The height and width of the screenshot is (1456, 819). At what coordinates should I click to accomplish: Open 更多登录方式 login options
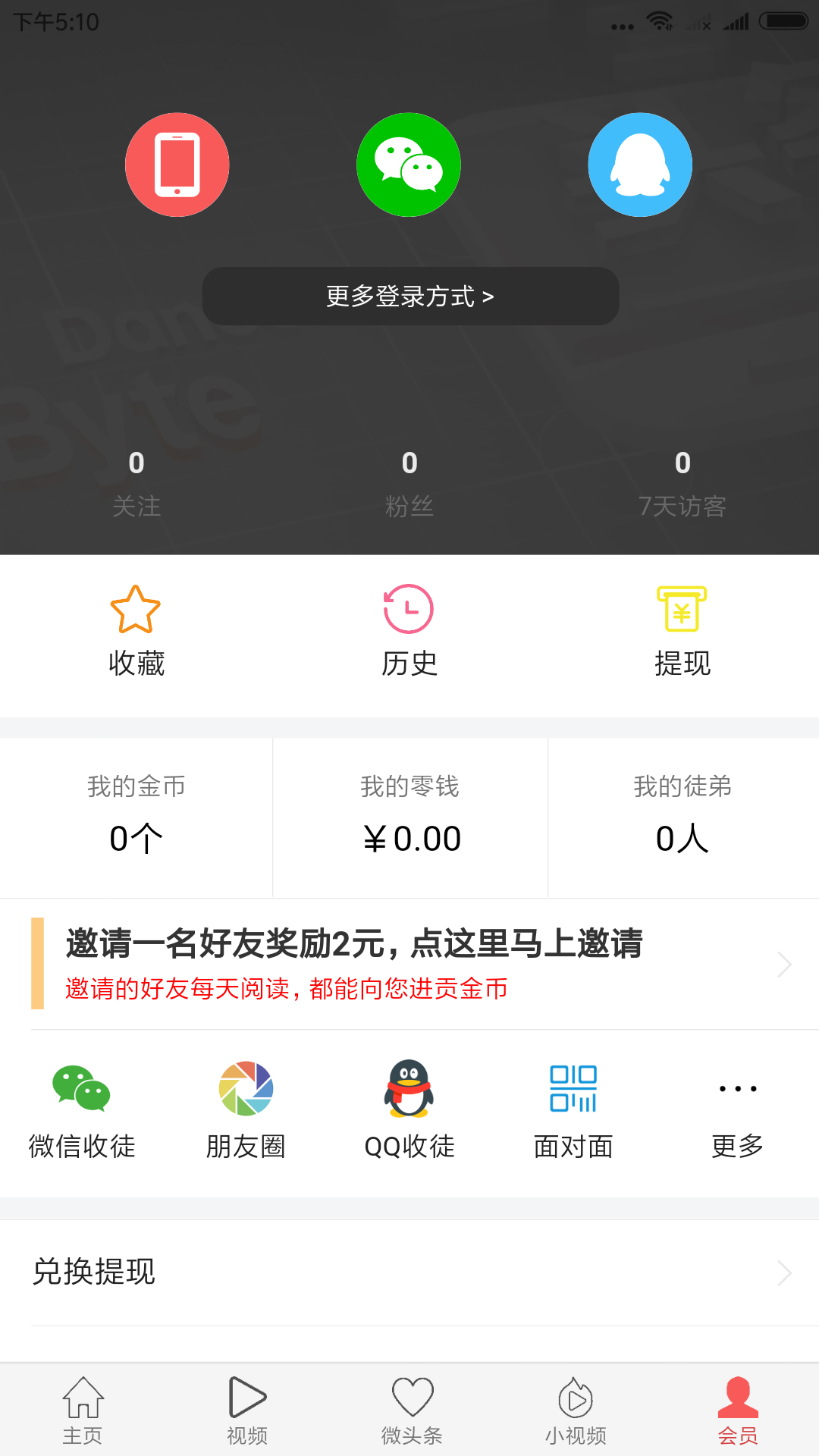(x=410, y=297)
